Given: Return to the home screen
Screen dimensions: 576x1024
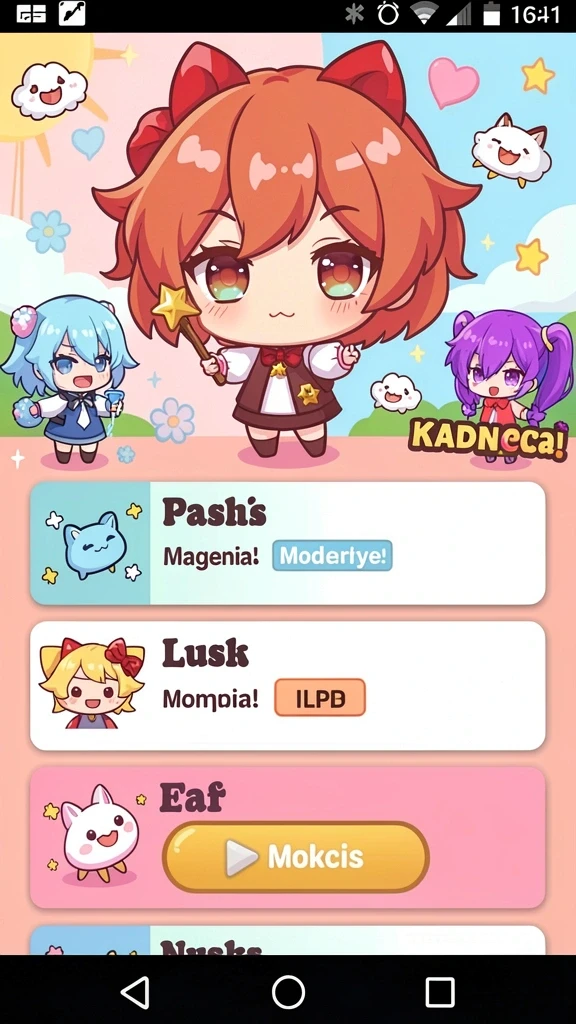Looking at the screenshot, I should coord(288,993).
